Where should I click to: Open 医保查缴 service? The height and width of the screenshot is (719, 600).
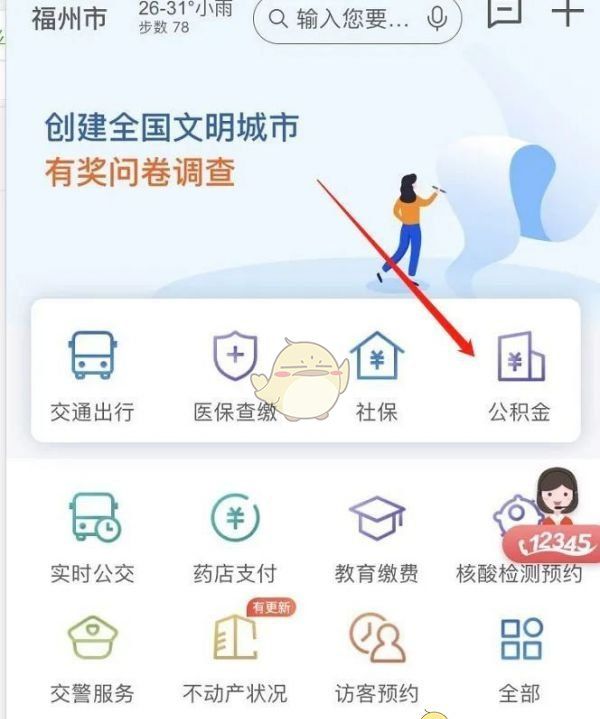click(x=235, y=375)
